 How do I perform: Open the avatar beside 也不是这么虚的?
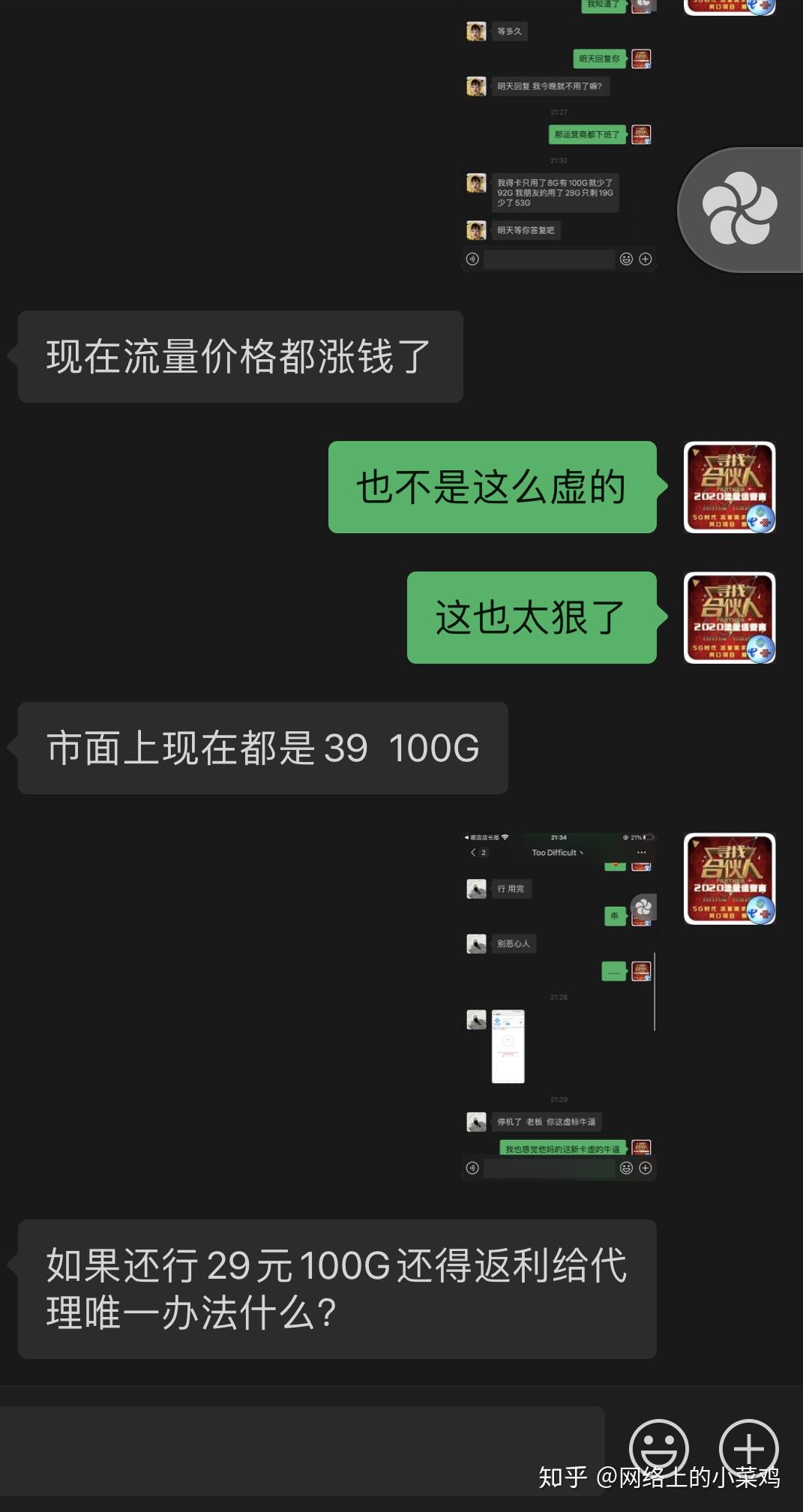click(730, 487)
